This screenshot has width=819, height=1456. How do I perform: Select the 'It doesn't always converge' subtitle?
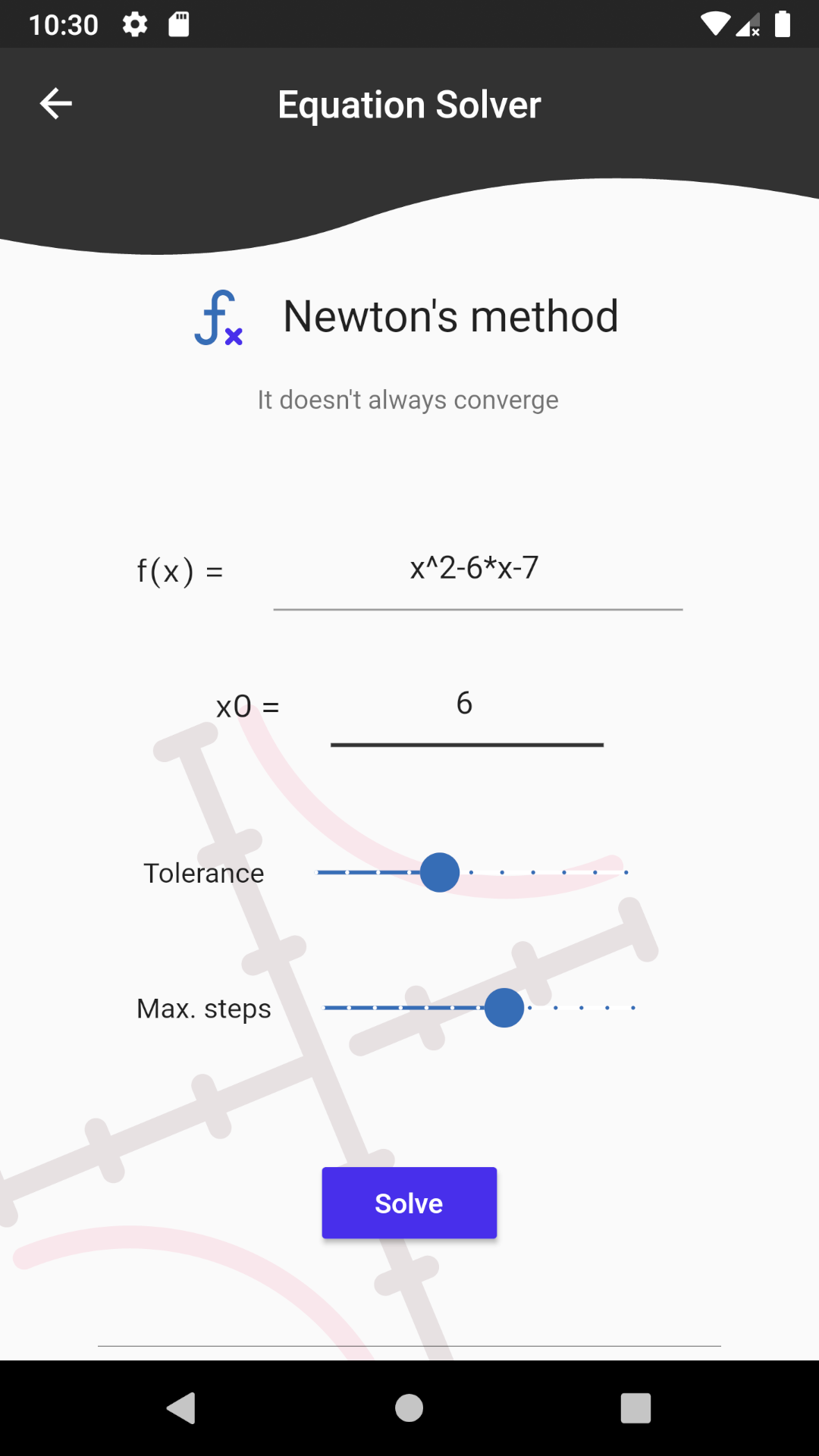[407, 399]
